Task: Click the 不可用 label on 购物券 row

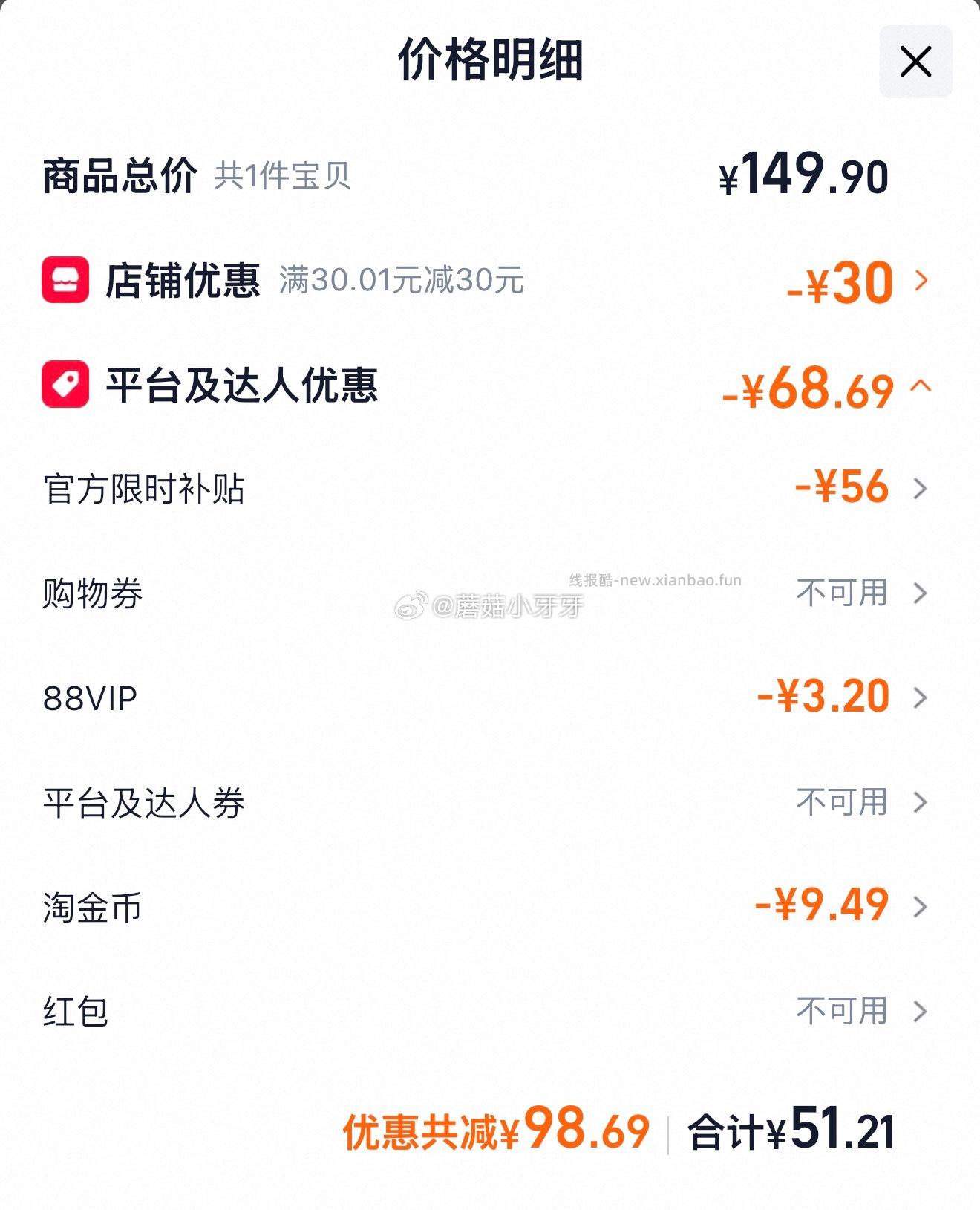Action: (843, 592)
